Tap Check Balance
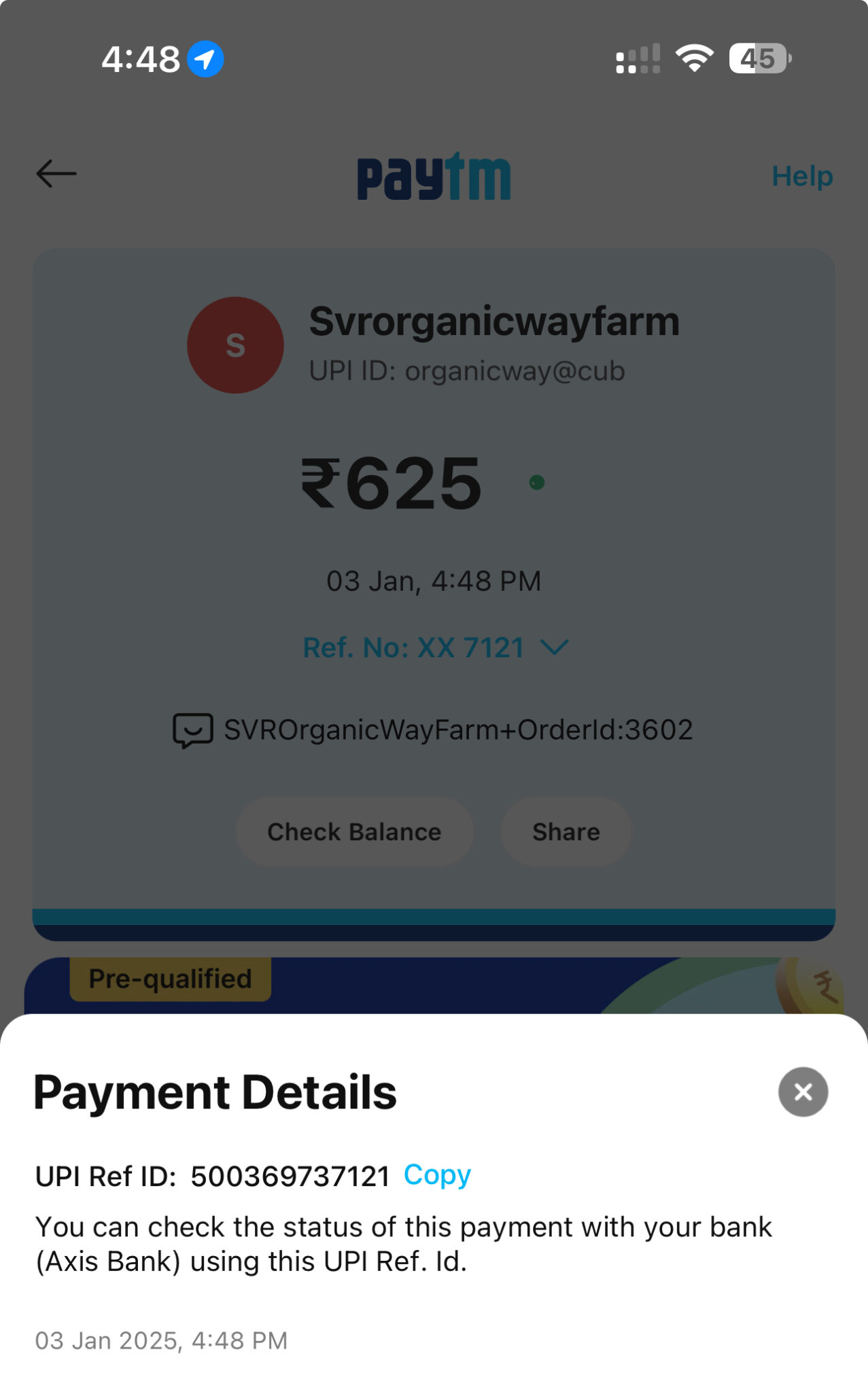The width and height of the screenshot is (868, 1392). click(x=354, y=832)
